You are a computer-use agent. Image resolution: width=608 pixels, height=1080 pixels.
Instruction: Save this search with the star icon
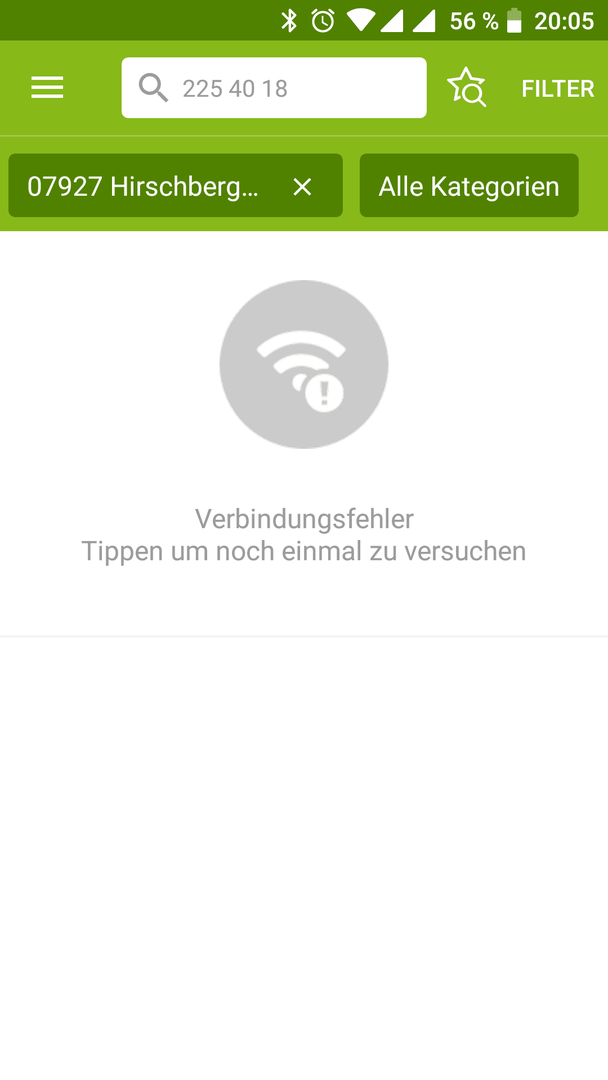467,87
